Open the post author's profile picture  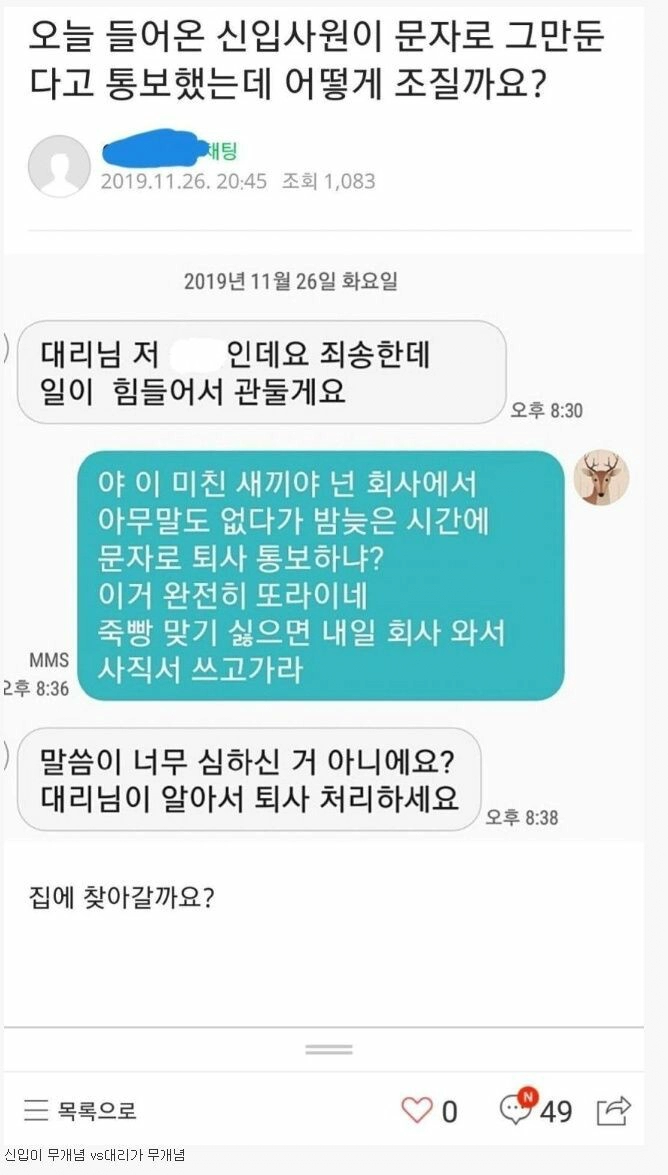click(x=59, y=166)
